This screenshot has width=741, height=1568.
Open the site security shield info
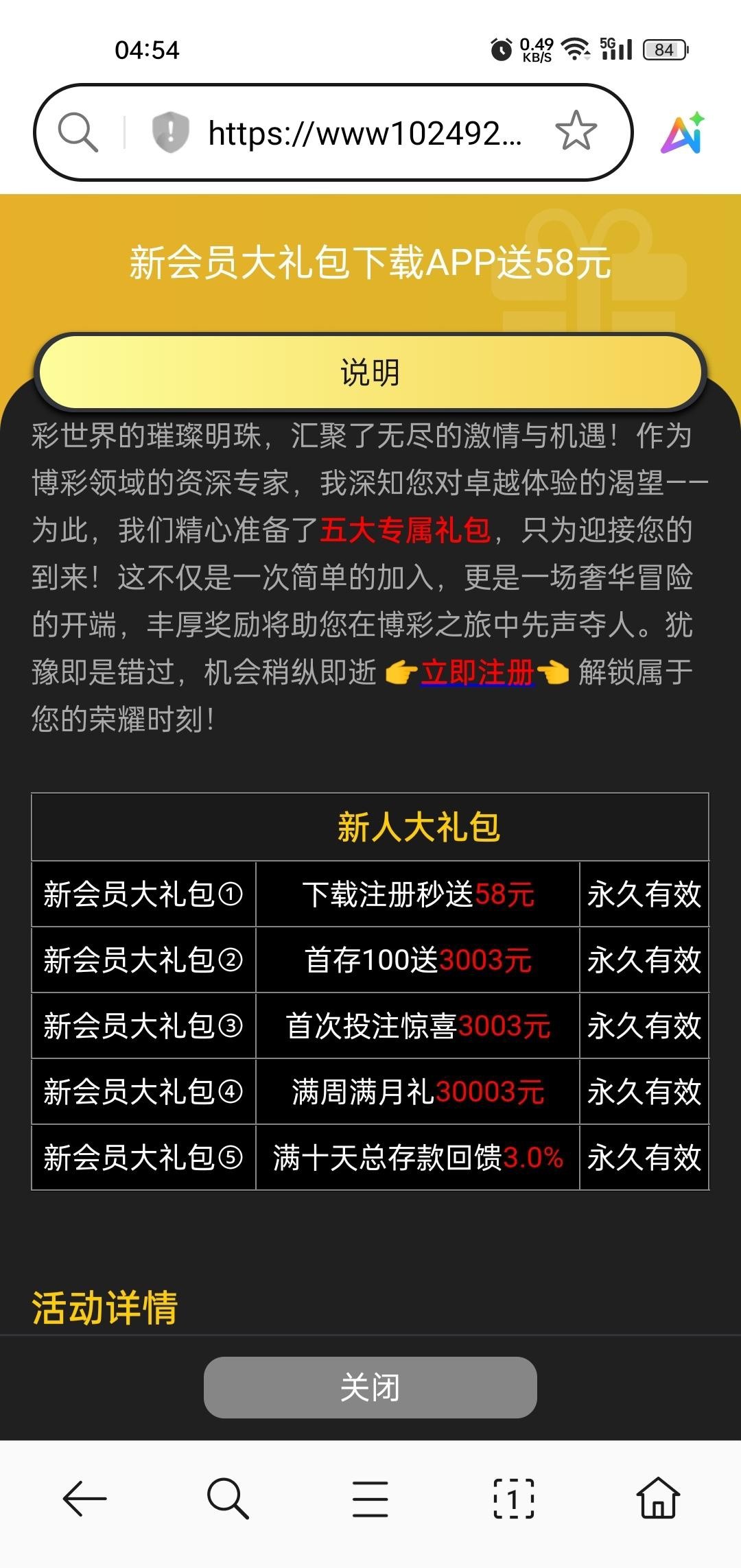(x=170, y=132)
